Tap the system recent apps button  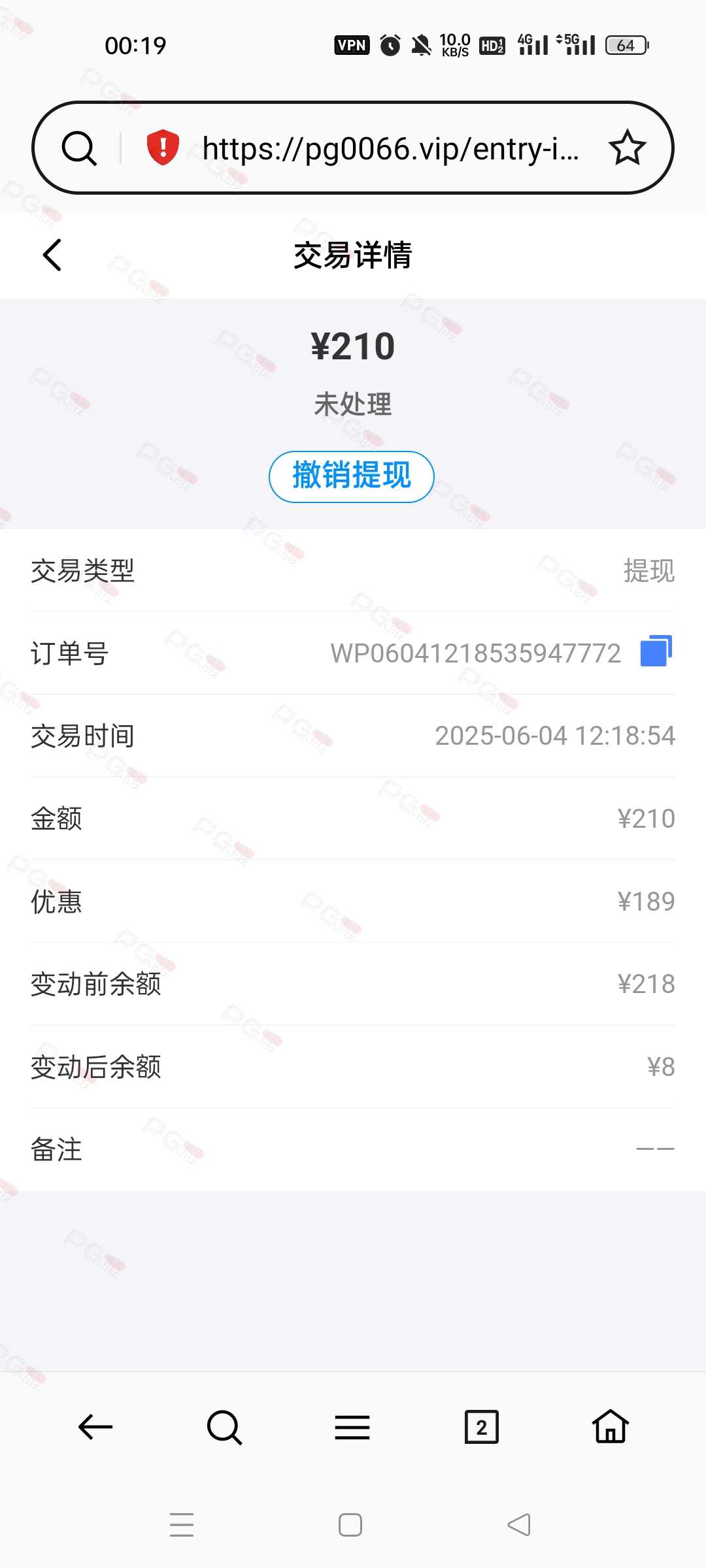tap(182, 1525)
